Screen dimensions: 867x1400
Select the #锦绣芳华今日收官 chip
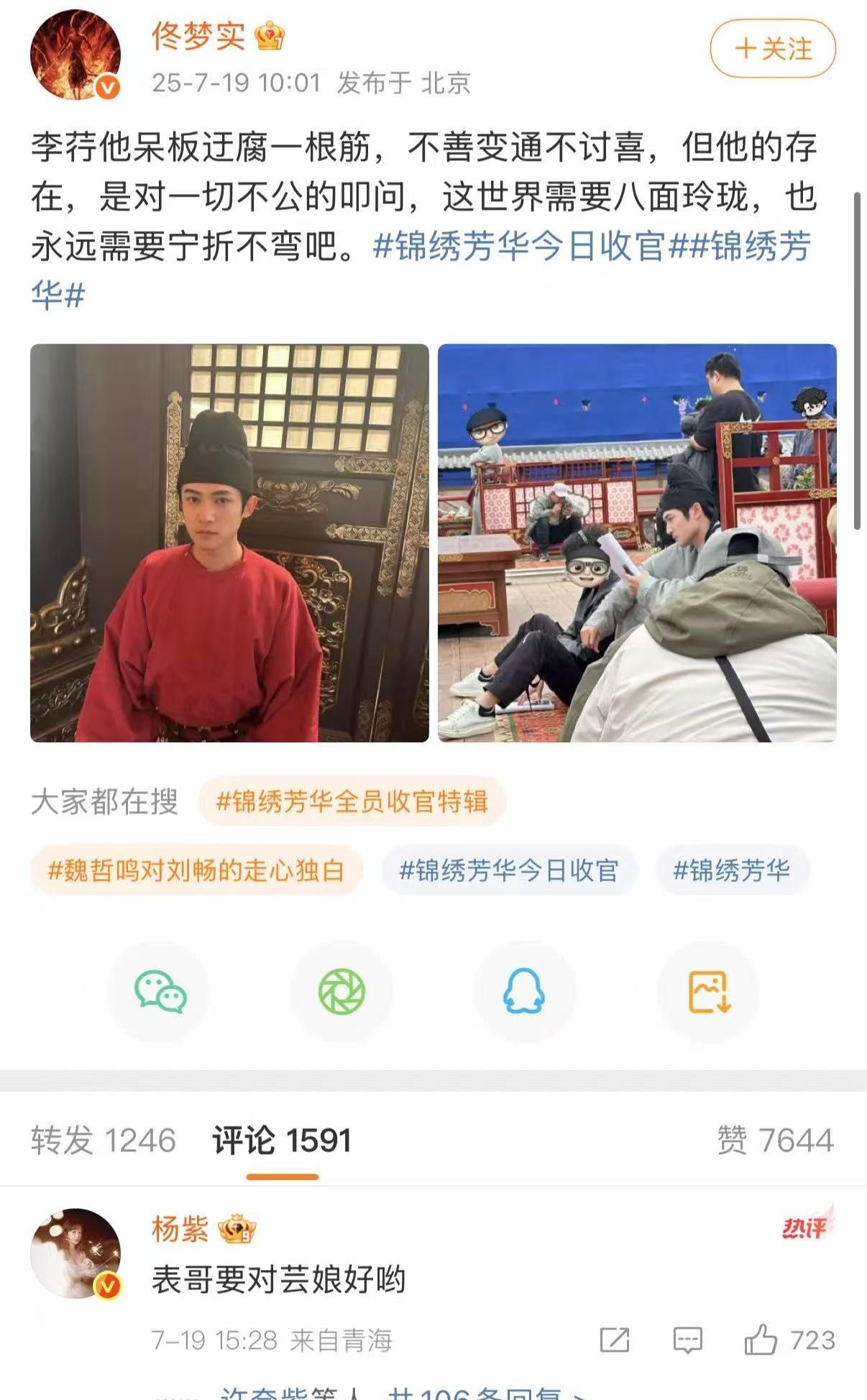[x=509, y=871]
